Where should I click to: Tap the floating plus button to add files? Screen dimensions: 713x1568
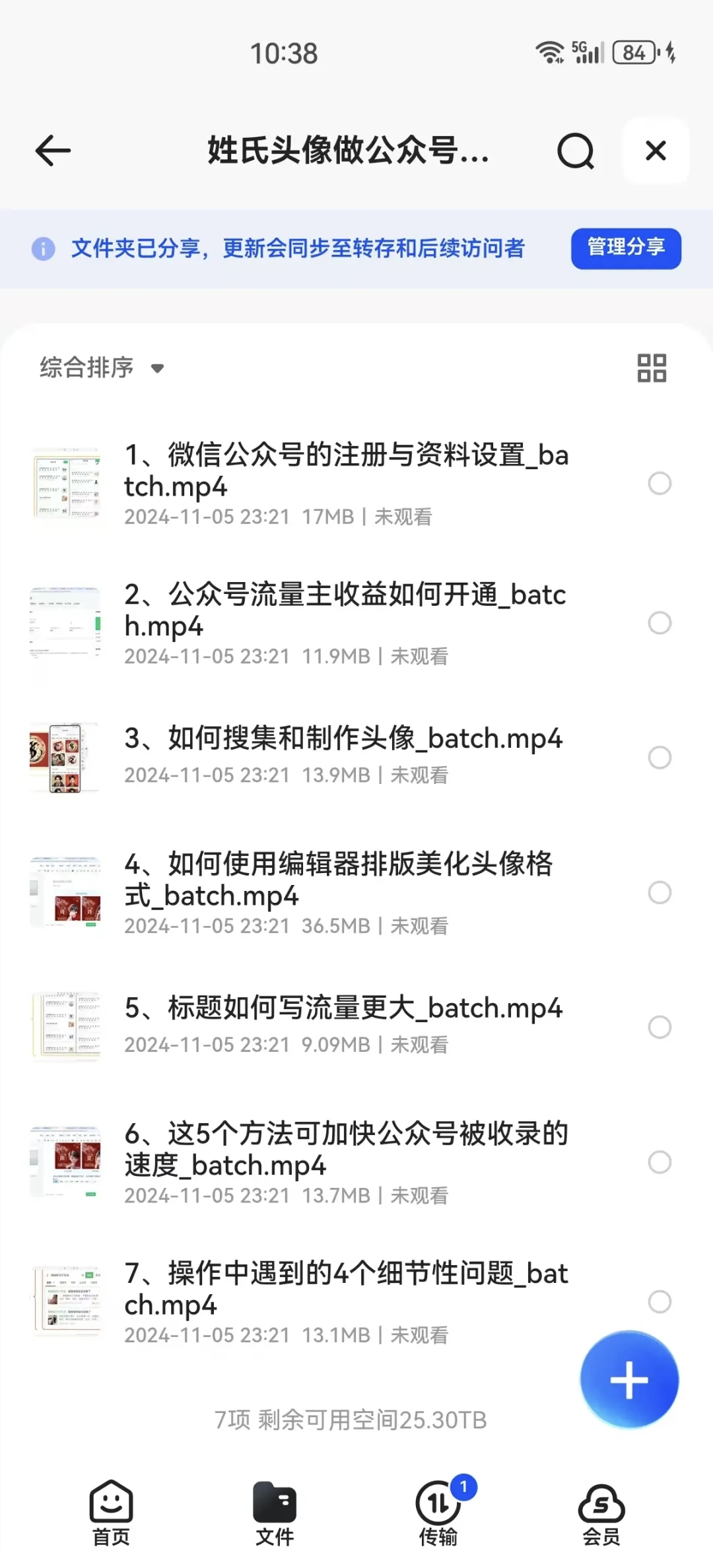(628, 1379)
